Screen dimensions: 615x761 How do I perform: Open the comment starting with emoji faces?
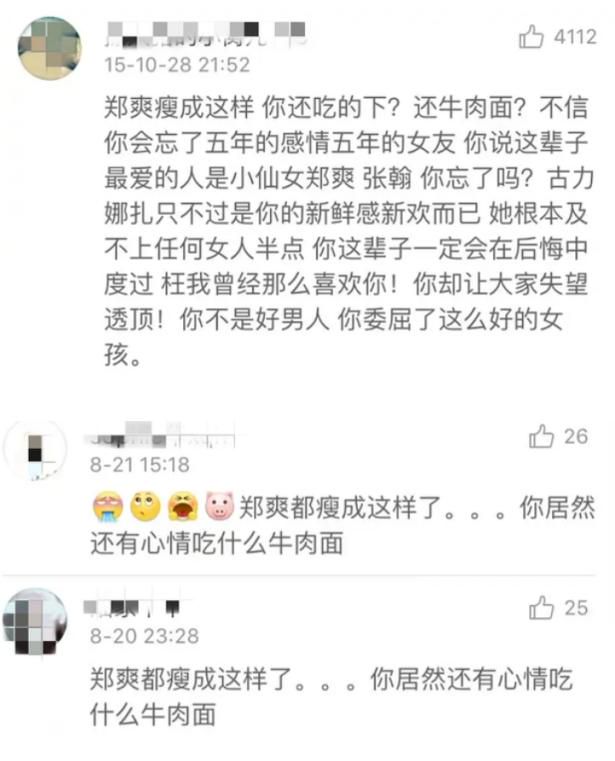pos(340,524)
